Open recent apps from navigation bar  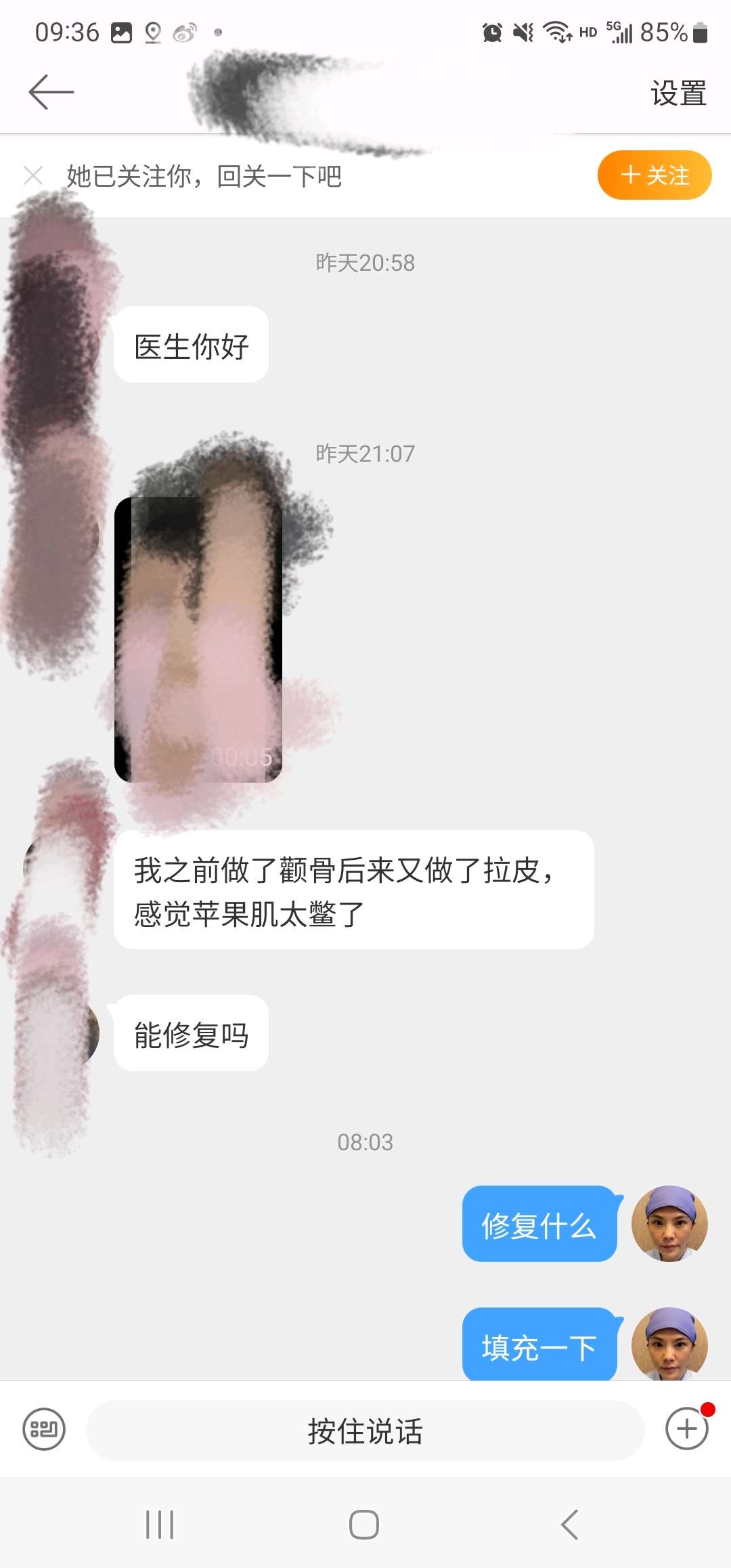160,1525
